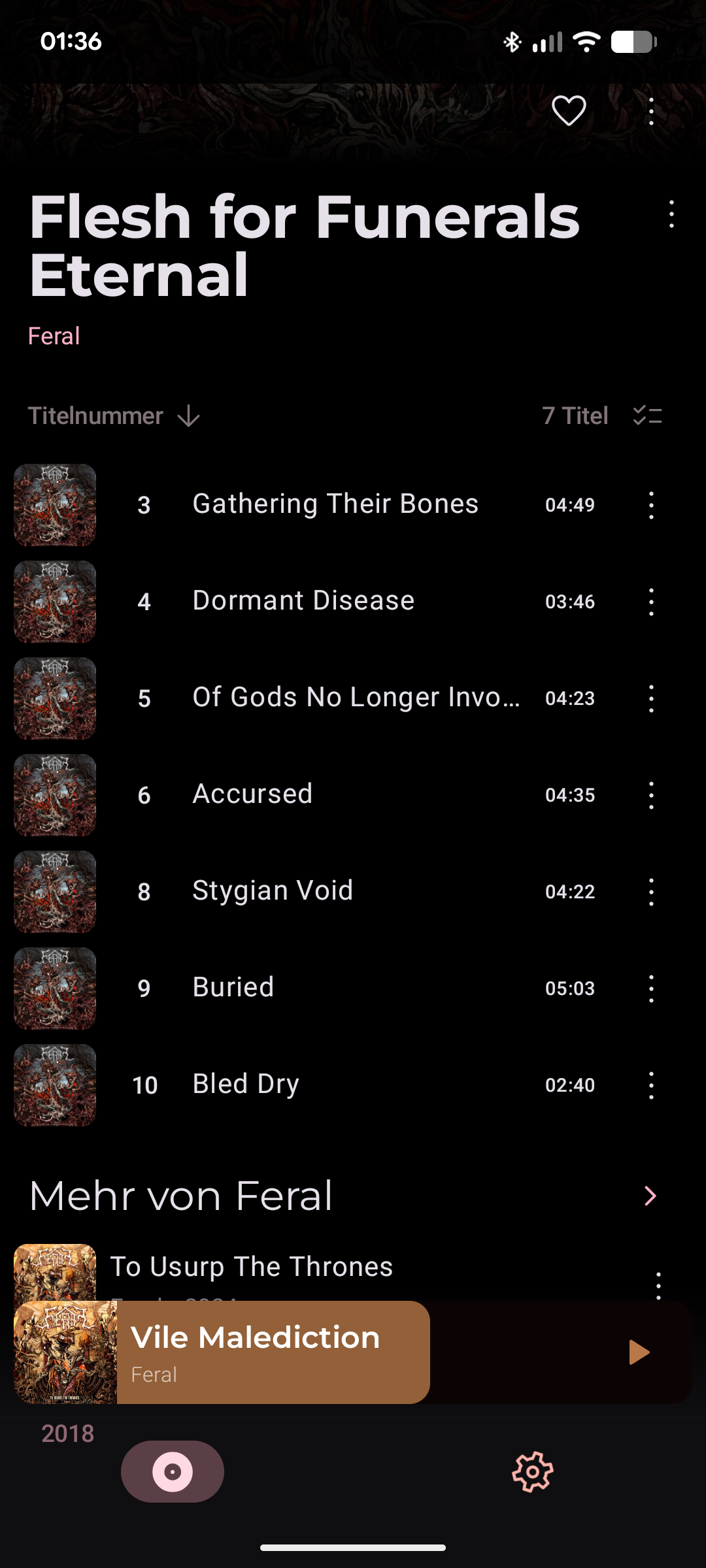Play the track Dormant Disease

pos(303,601)
